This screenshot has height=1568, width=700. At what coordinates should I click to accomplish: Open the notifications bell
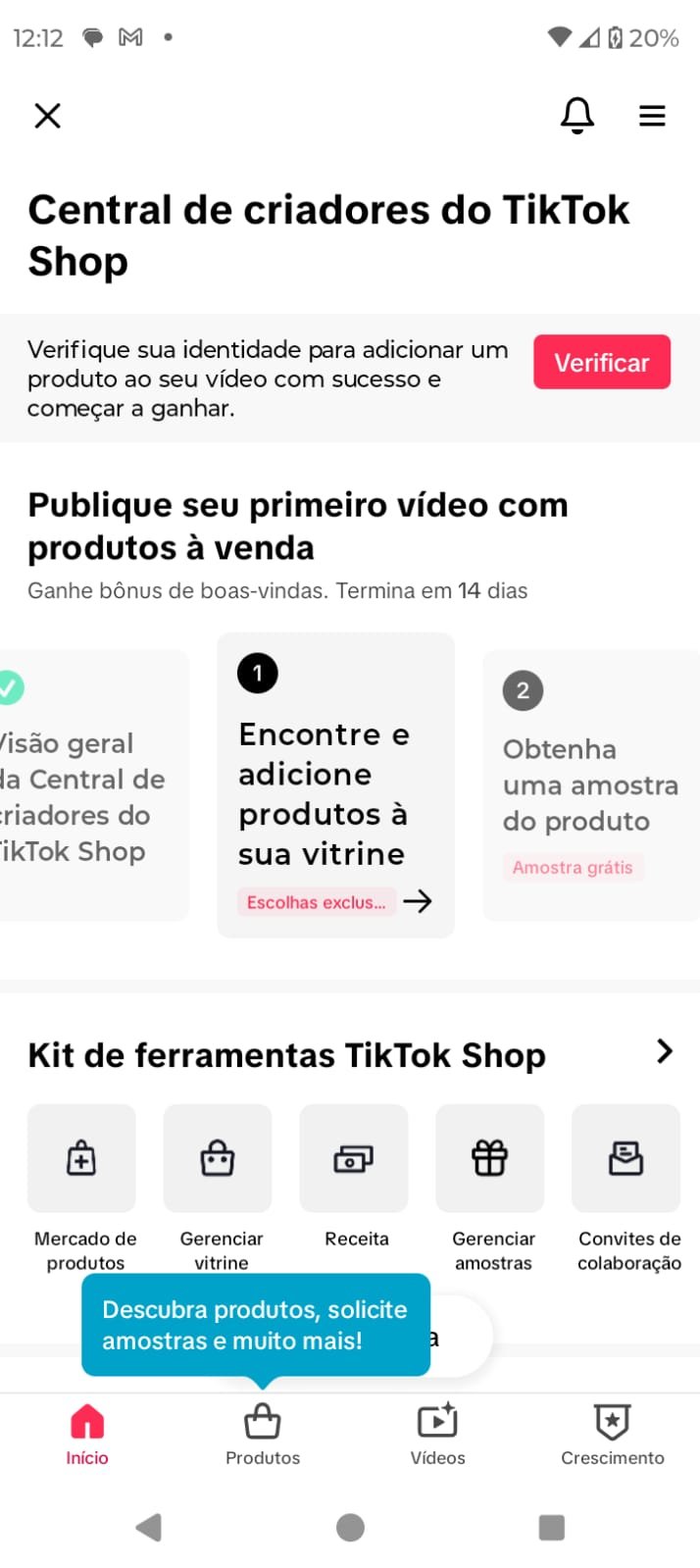(x=576, y=116)
